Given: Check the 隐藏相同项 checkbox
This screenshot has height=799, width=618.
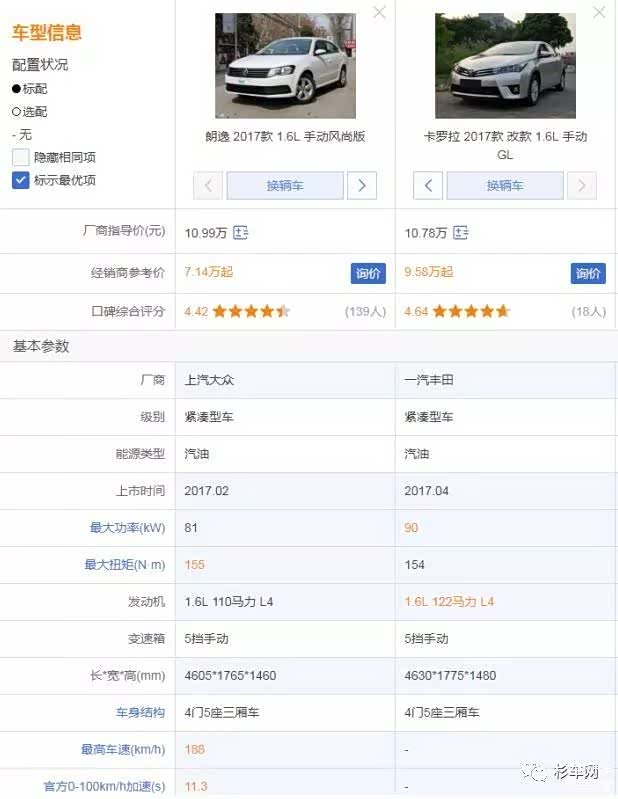Looking at the screenshot, I should pos(20,157).
